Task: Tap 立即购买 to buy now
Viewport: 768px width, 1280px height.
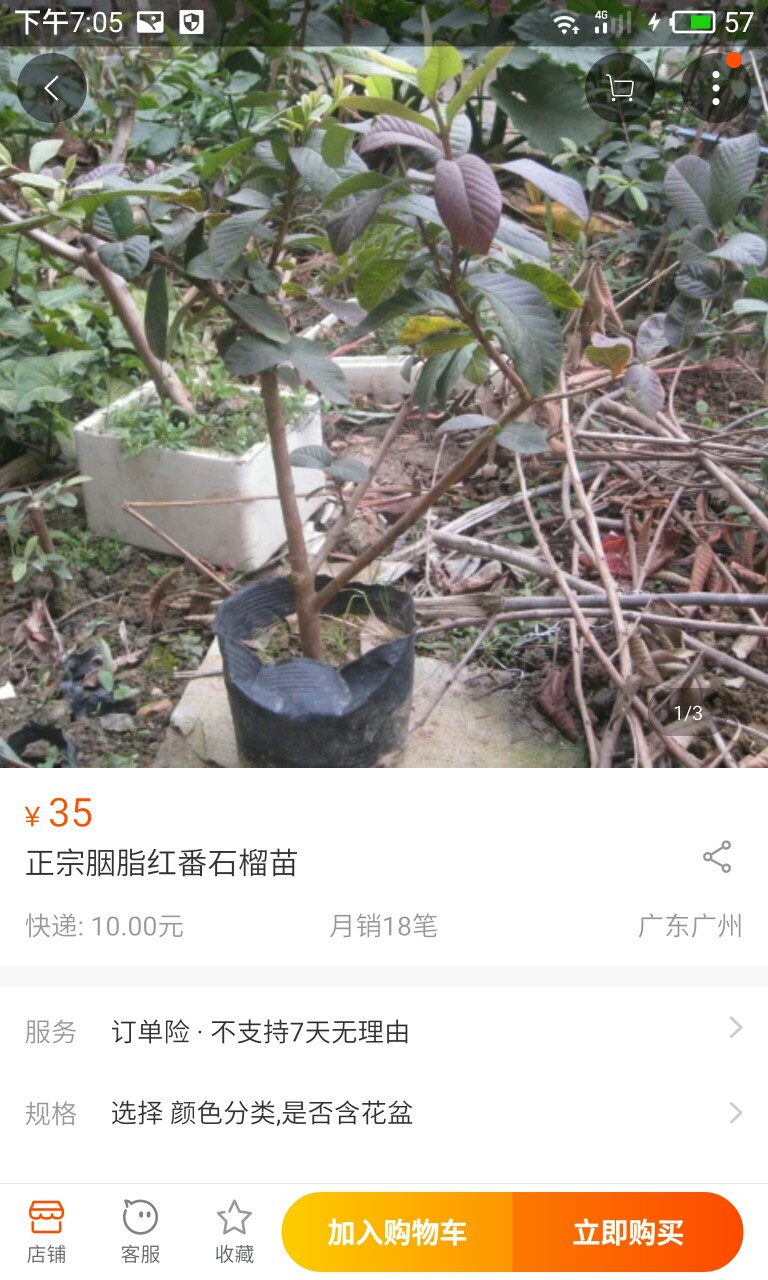Action: 628,1232
